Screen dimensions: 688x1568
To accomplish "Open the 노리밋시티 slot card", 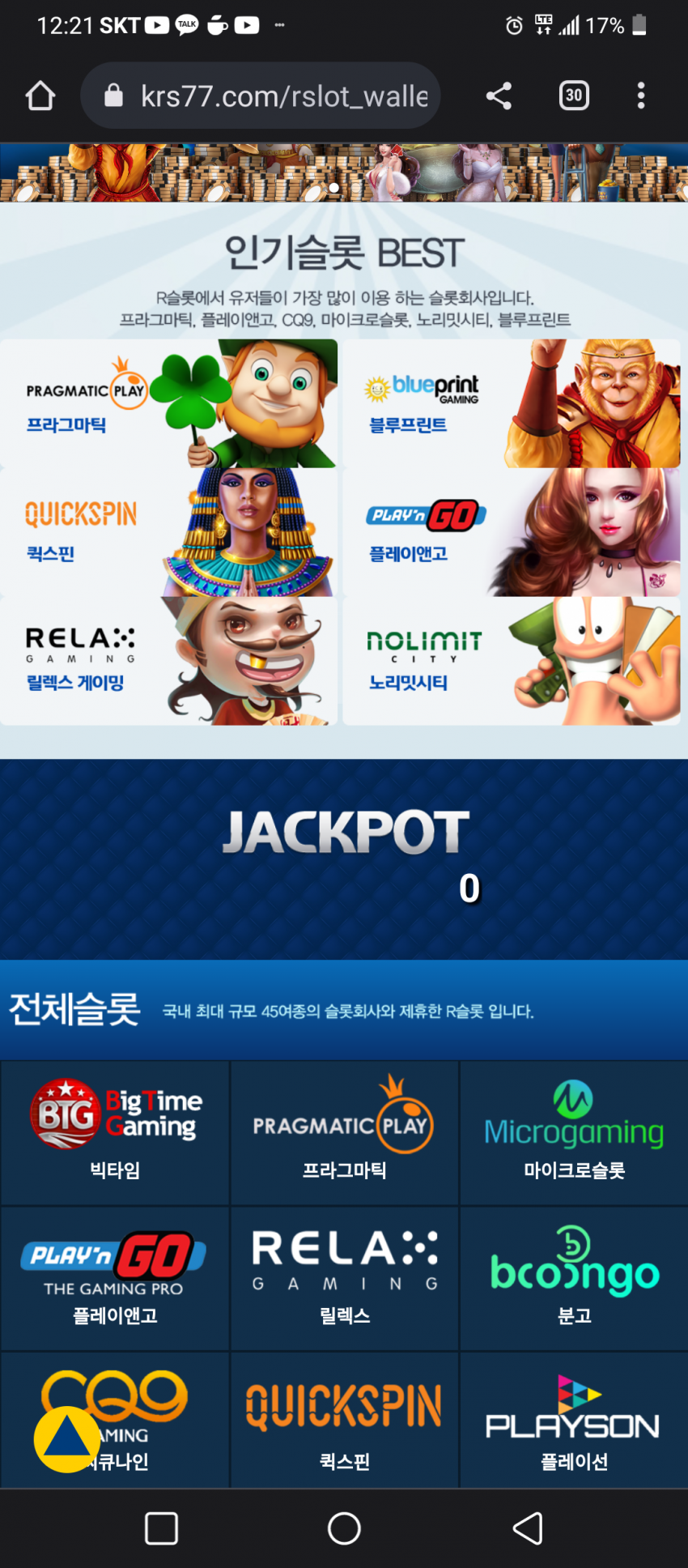I will [x=512, y=661].
